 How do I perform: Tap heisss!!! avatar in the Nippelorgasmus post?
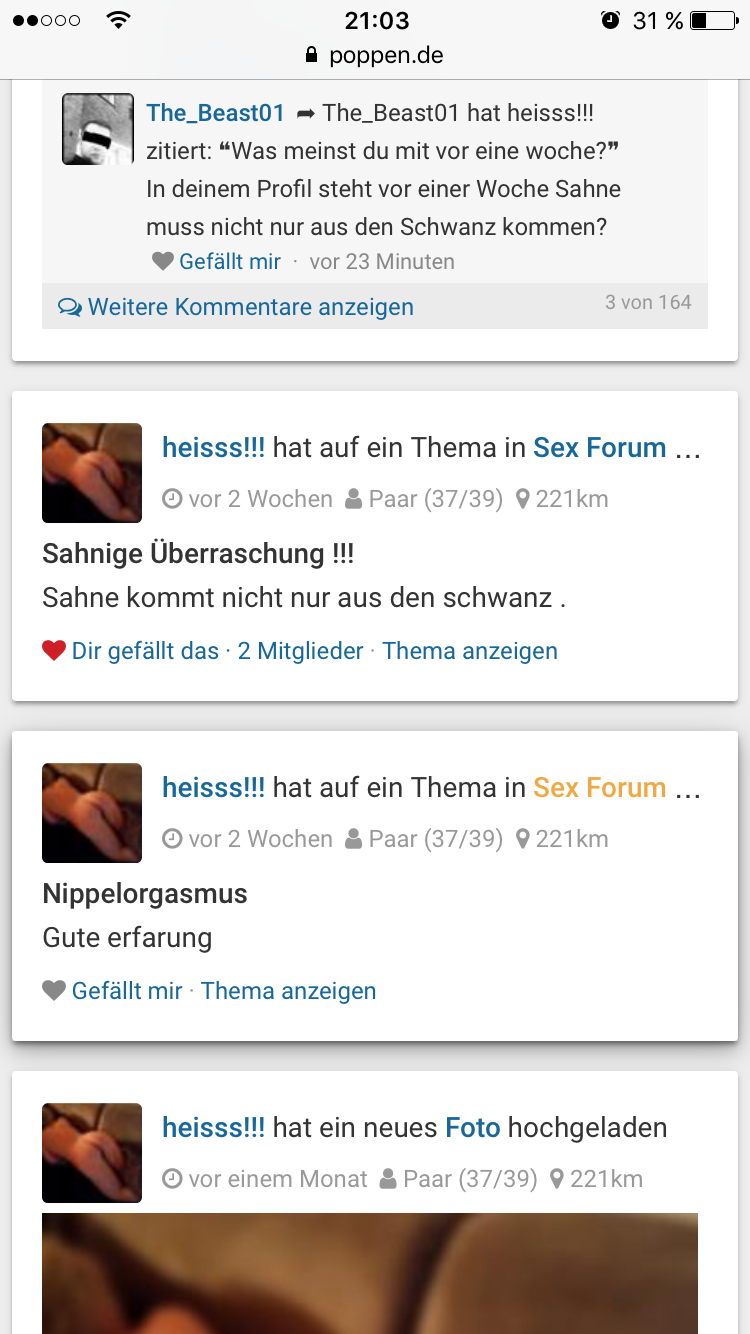(x=92, y=813)
